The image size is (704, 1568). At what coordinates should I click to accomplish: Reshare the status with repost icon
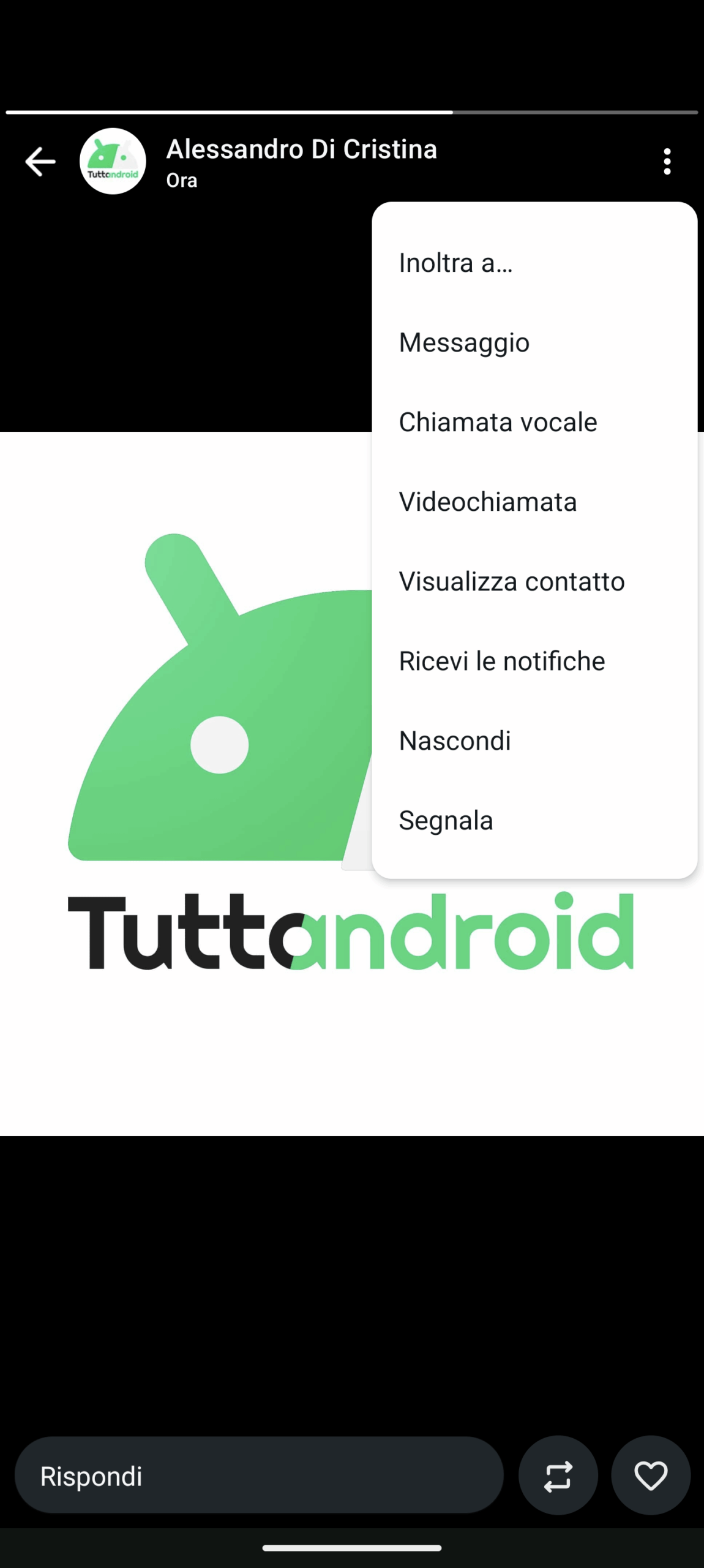558,1476
